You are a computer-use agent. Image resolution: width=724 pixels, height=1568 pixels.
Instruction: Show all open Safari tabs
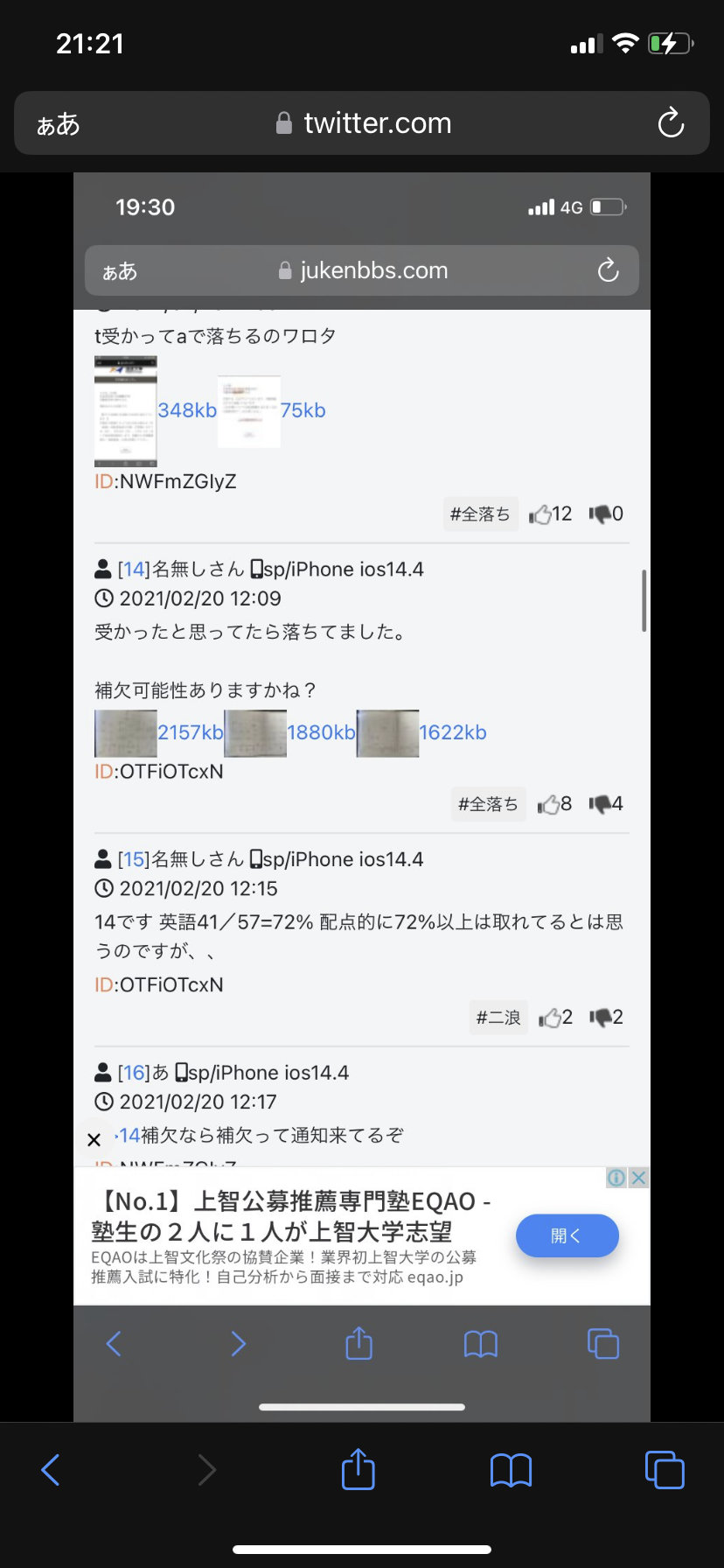click(664, 1469)
